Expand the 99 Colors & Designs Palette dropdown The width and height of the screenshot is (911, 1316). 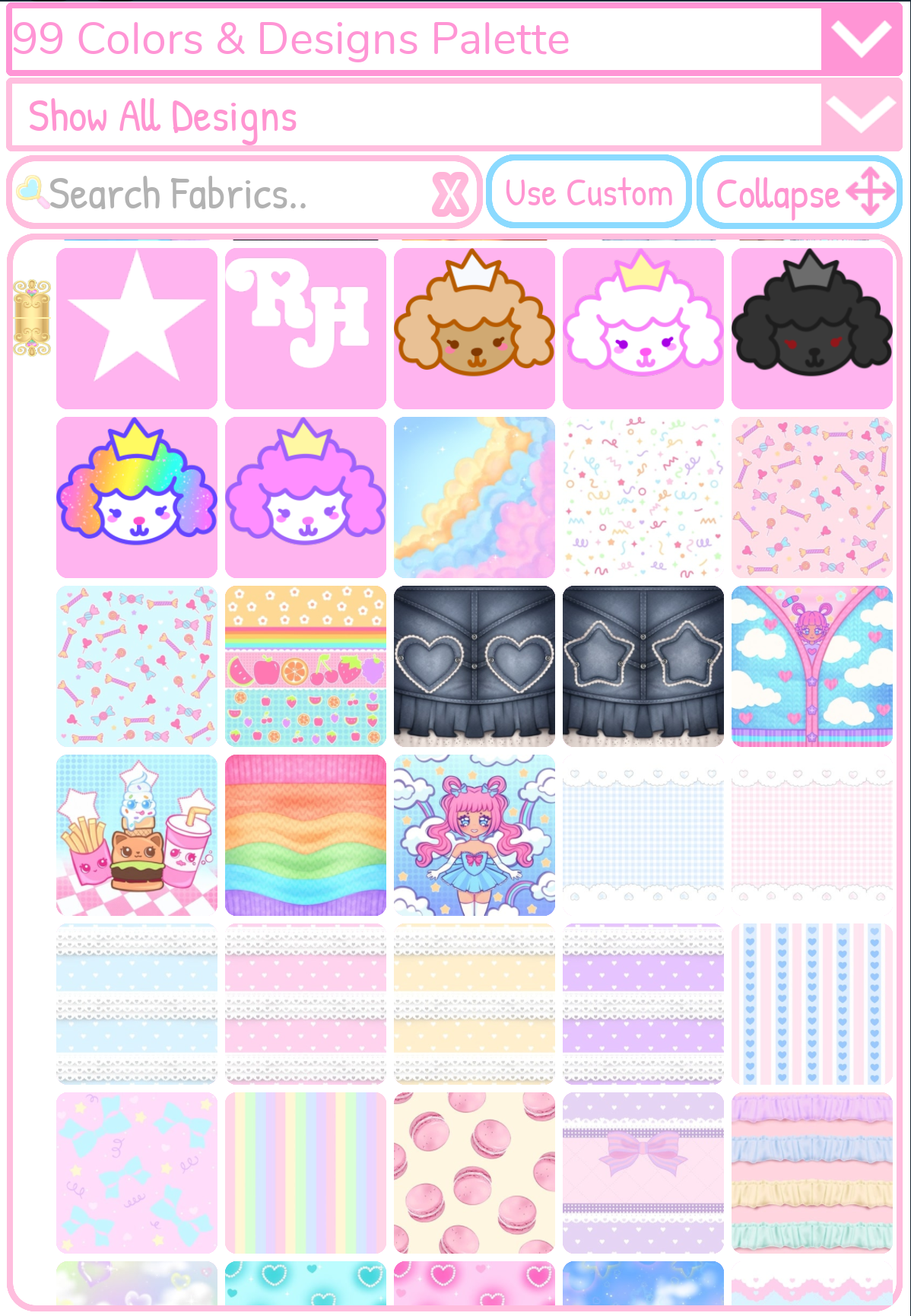(x=860, y=40)
